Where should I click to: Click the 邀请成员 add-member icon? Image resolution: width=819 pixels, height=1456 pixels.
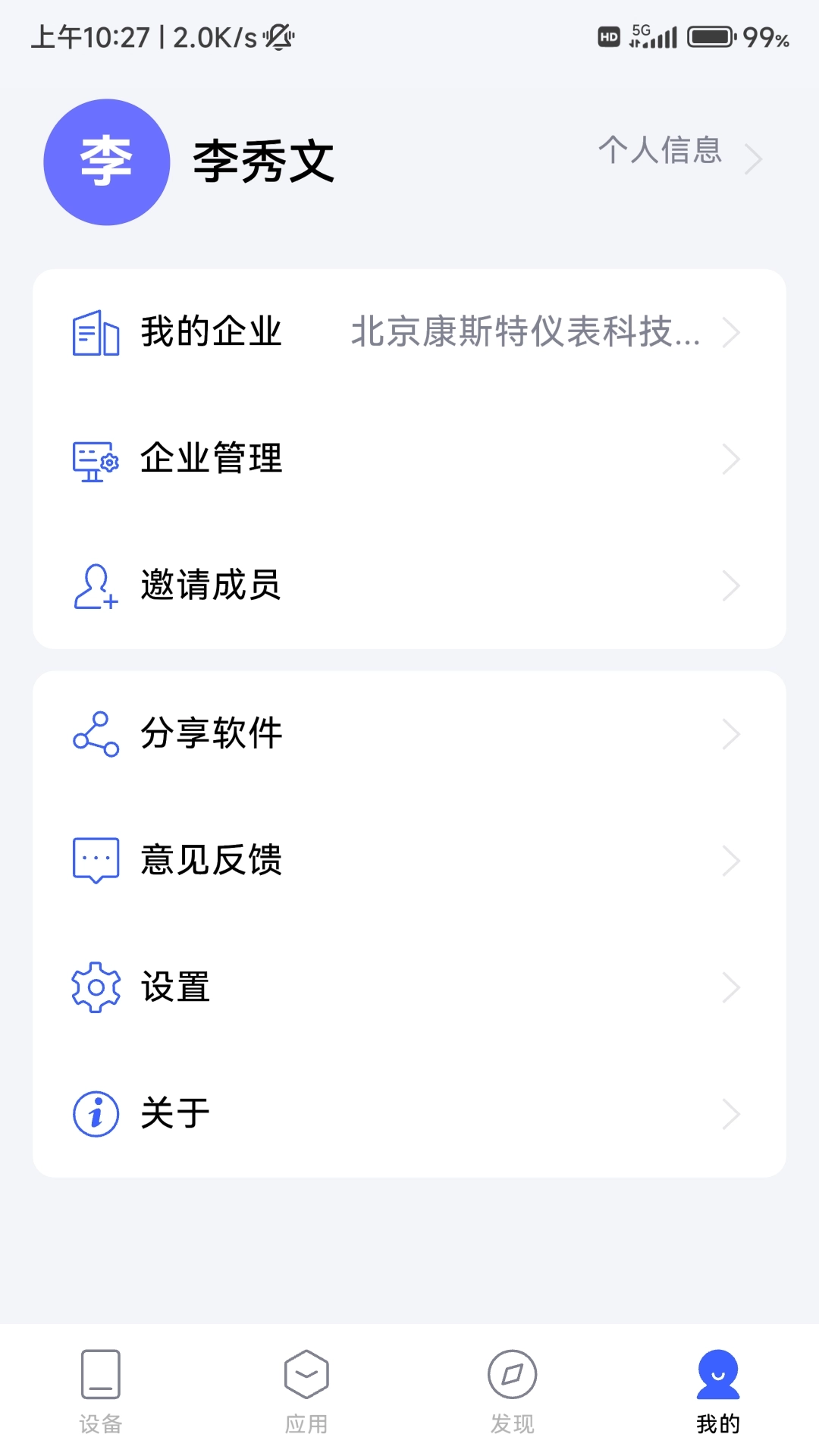95,586
